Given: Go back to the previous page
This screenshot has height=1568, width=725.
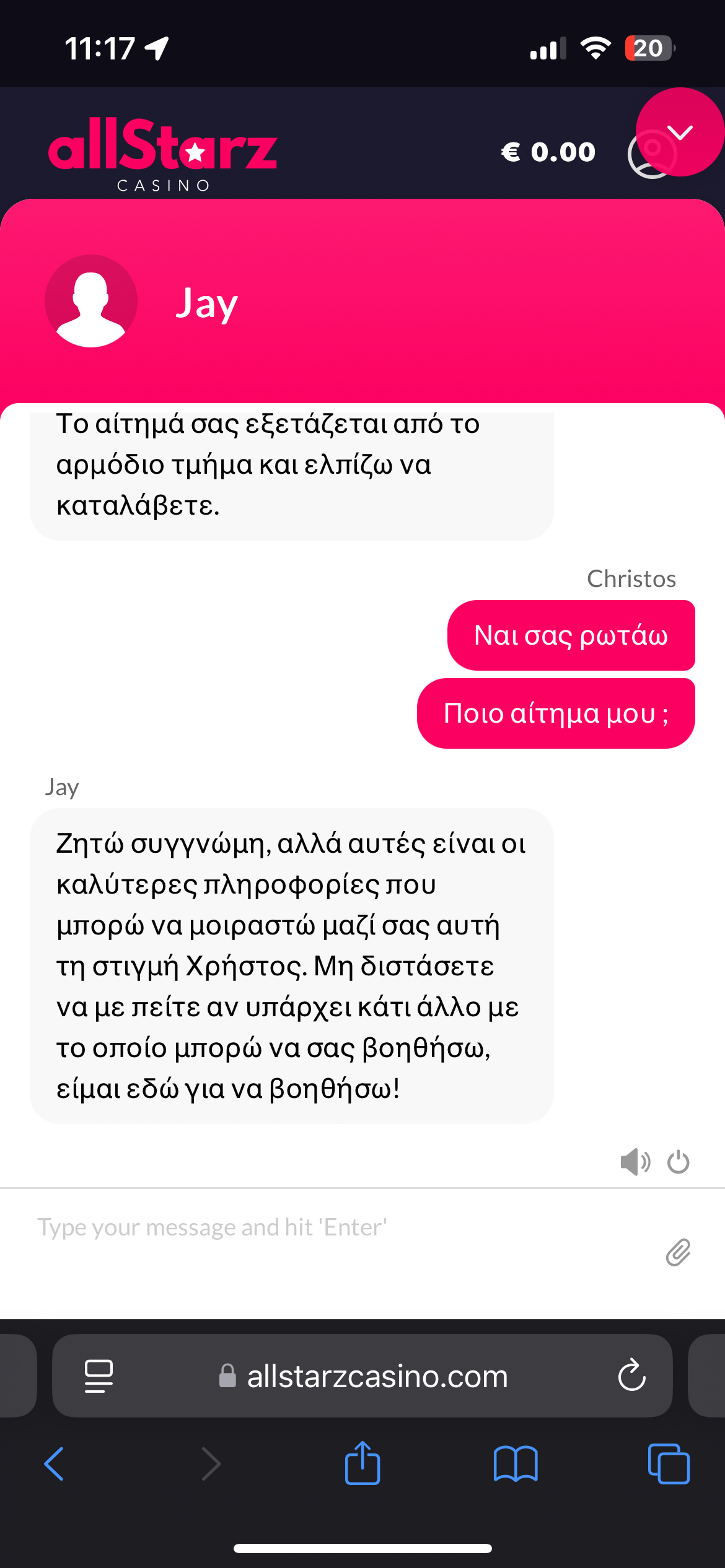Looking at the screenshot, I should click(55, 1464).
